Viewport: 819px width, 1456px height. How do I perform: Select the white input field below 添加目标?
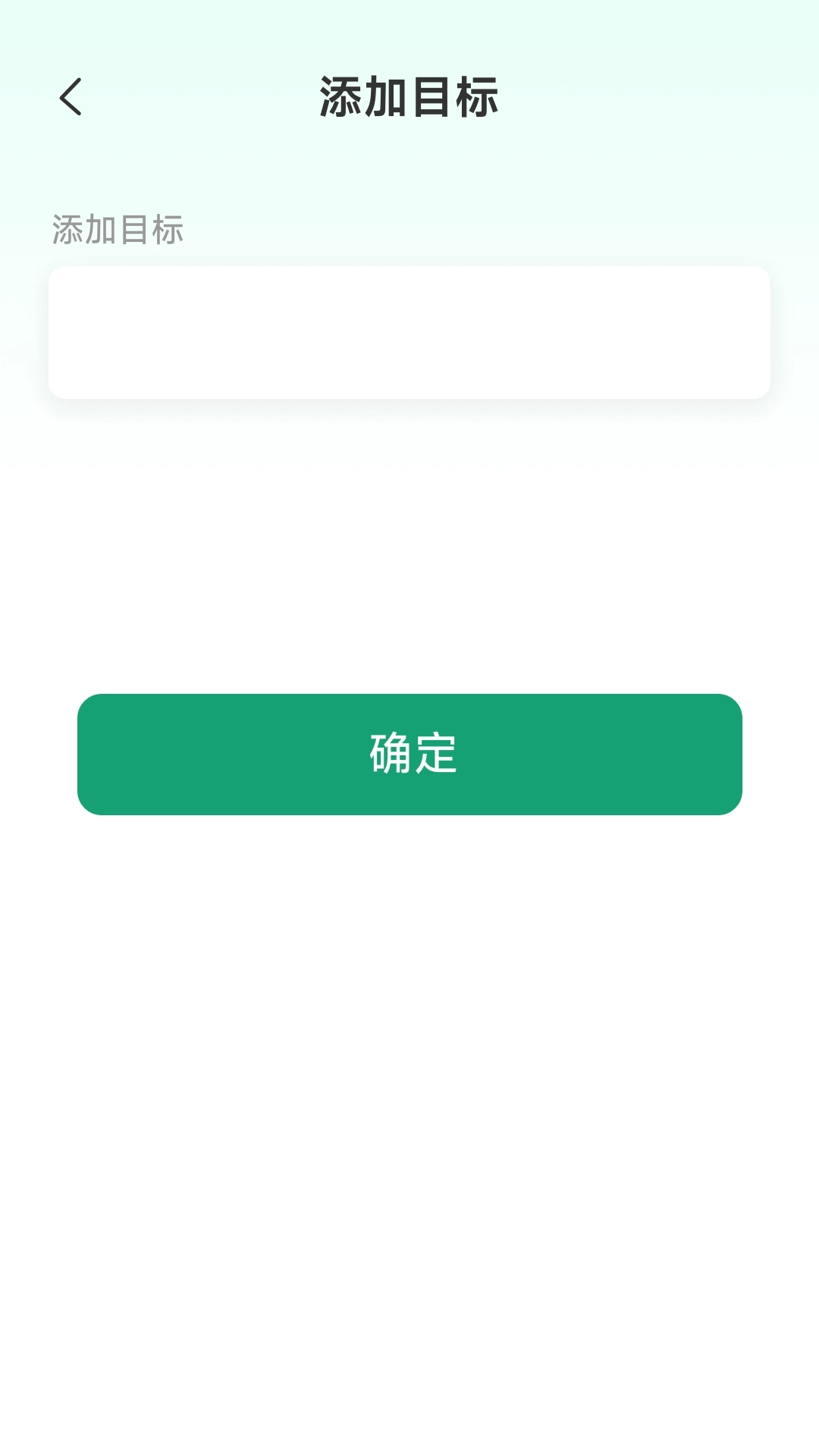pos(409,331)
